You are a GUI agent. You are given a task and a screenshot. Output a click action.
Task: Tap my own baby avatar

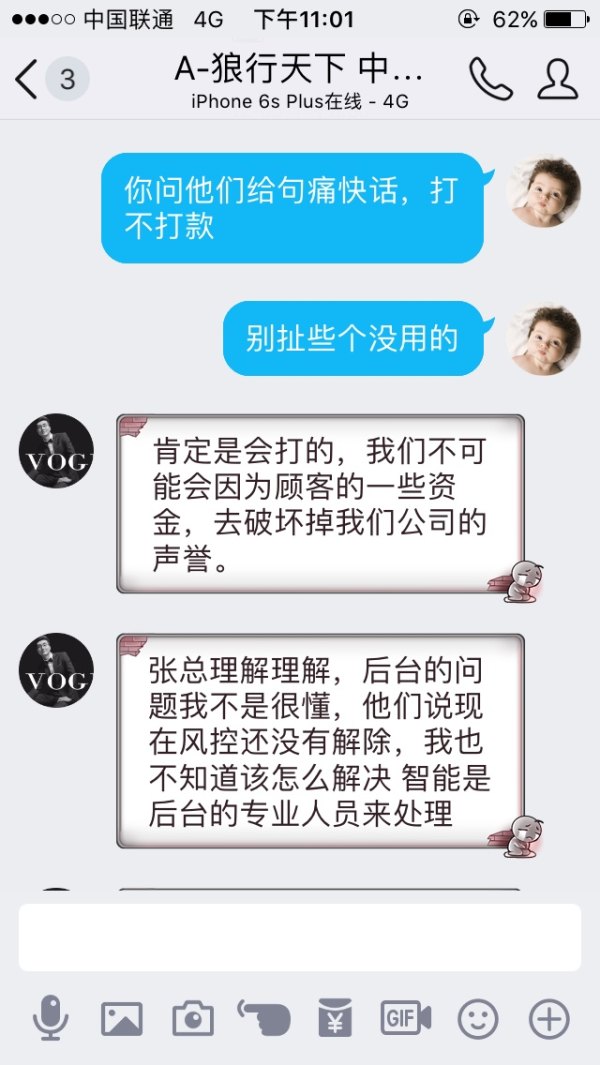(x=543, y=191)
